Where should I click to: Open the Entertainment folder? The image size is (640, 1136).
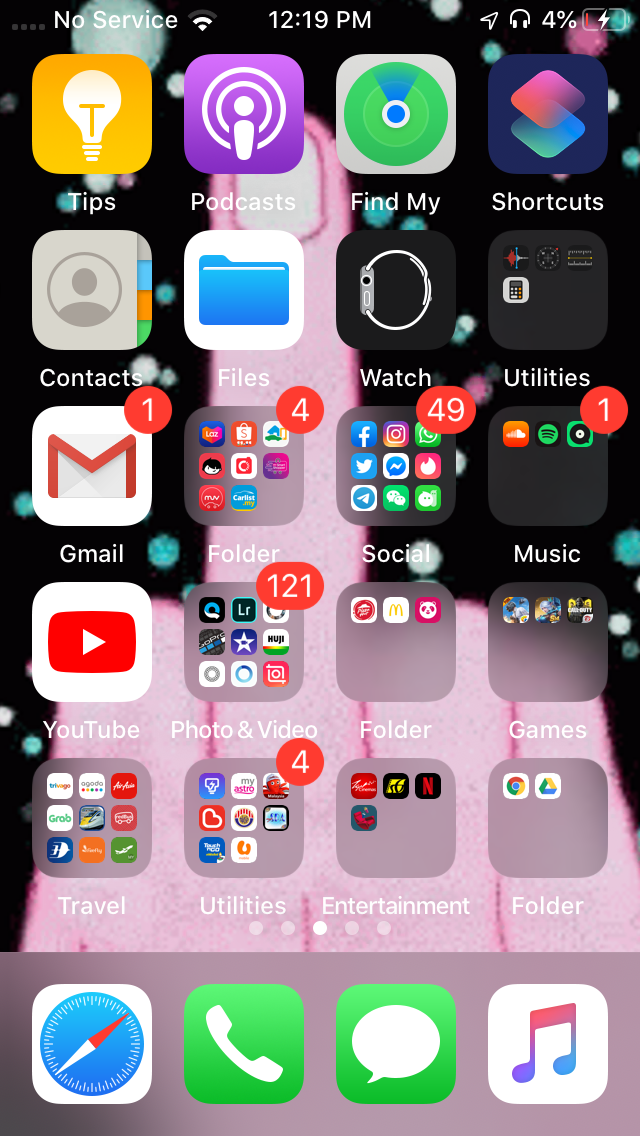pos(396,818)
